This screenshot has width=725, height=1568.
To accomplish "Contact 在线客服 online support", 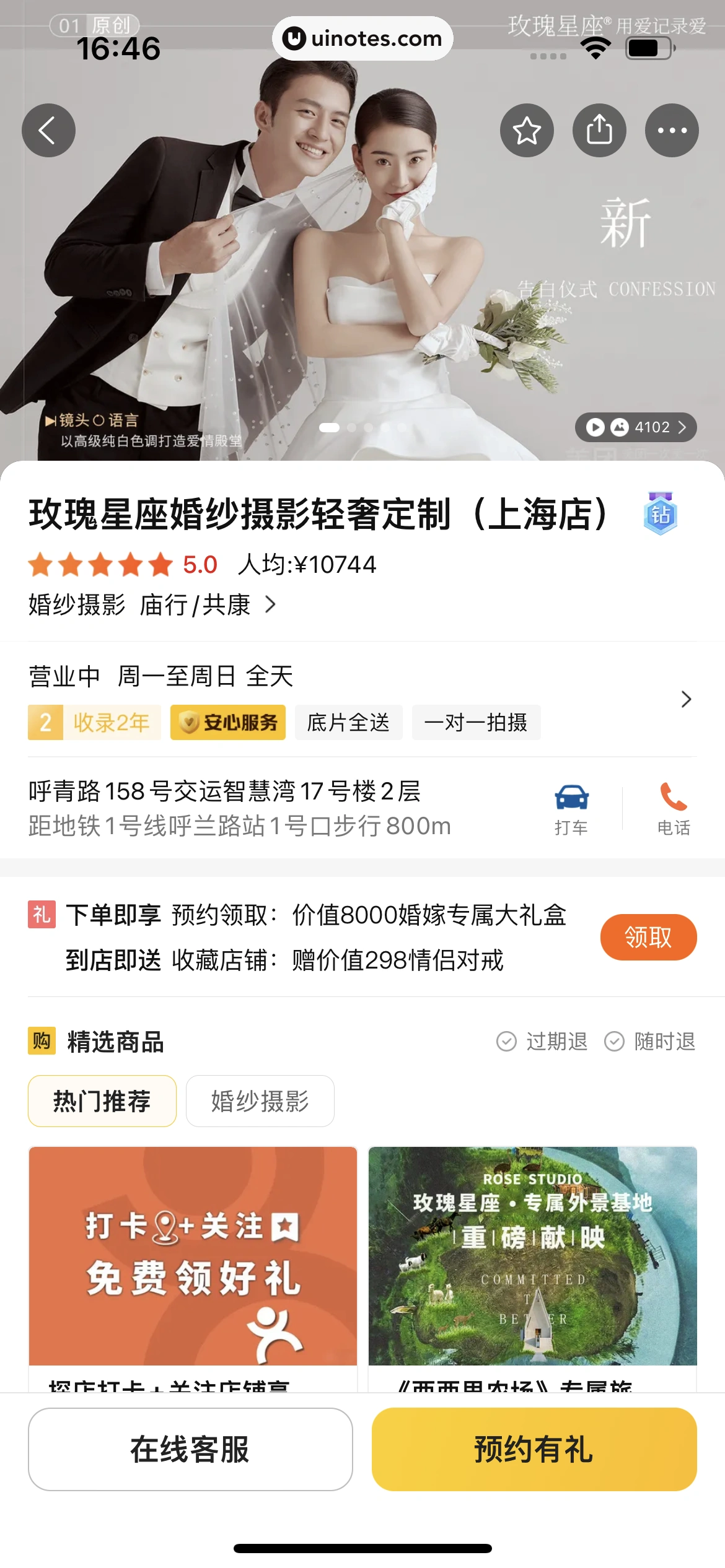I will 190,1449.
